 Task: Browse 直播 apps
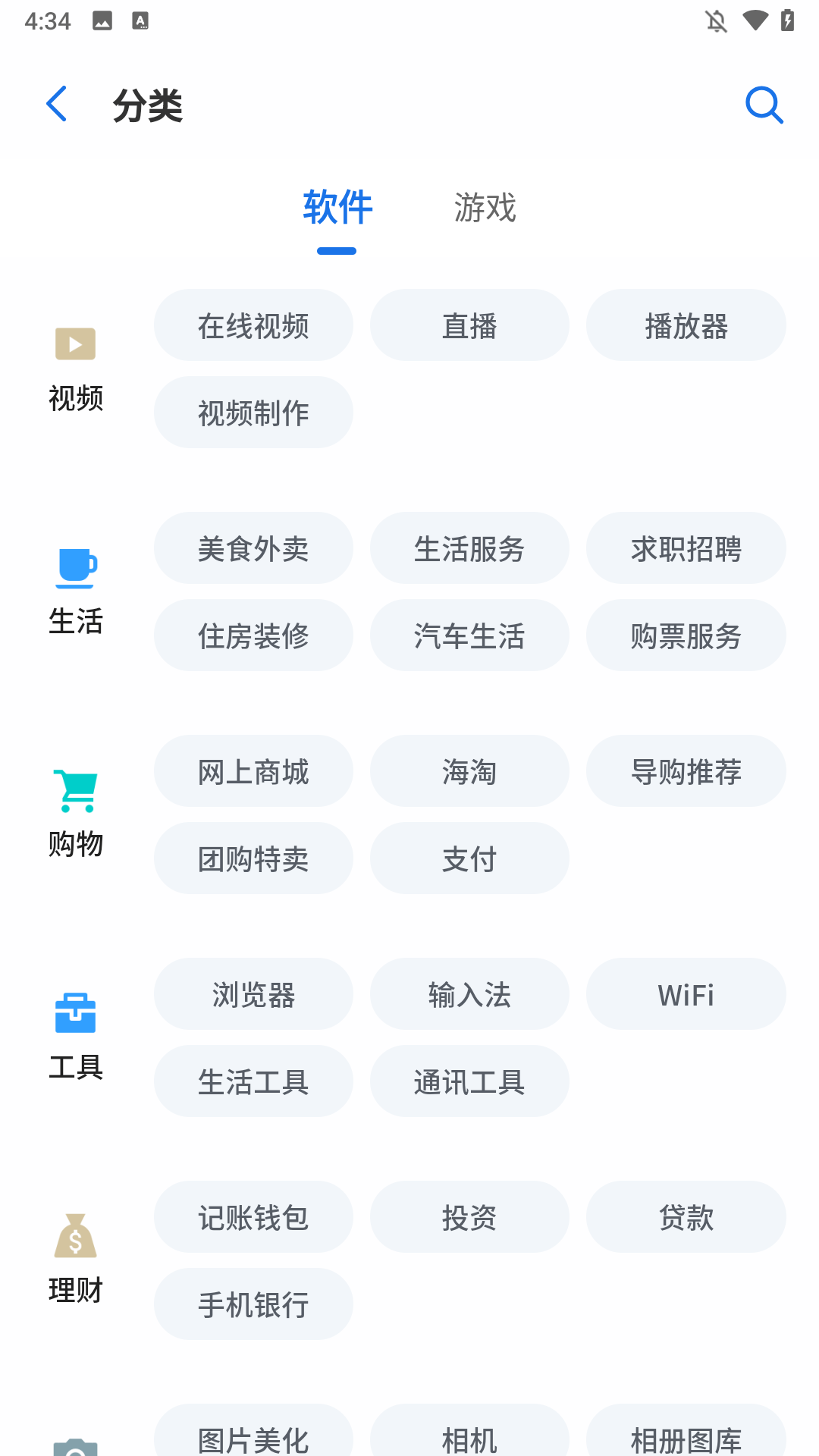coord(469,325)
